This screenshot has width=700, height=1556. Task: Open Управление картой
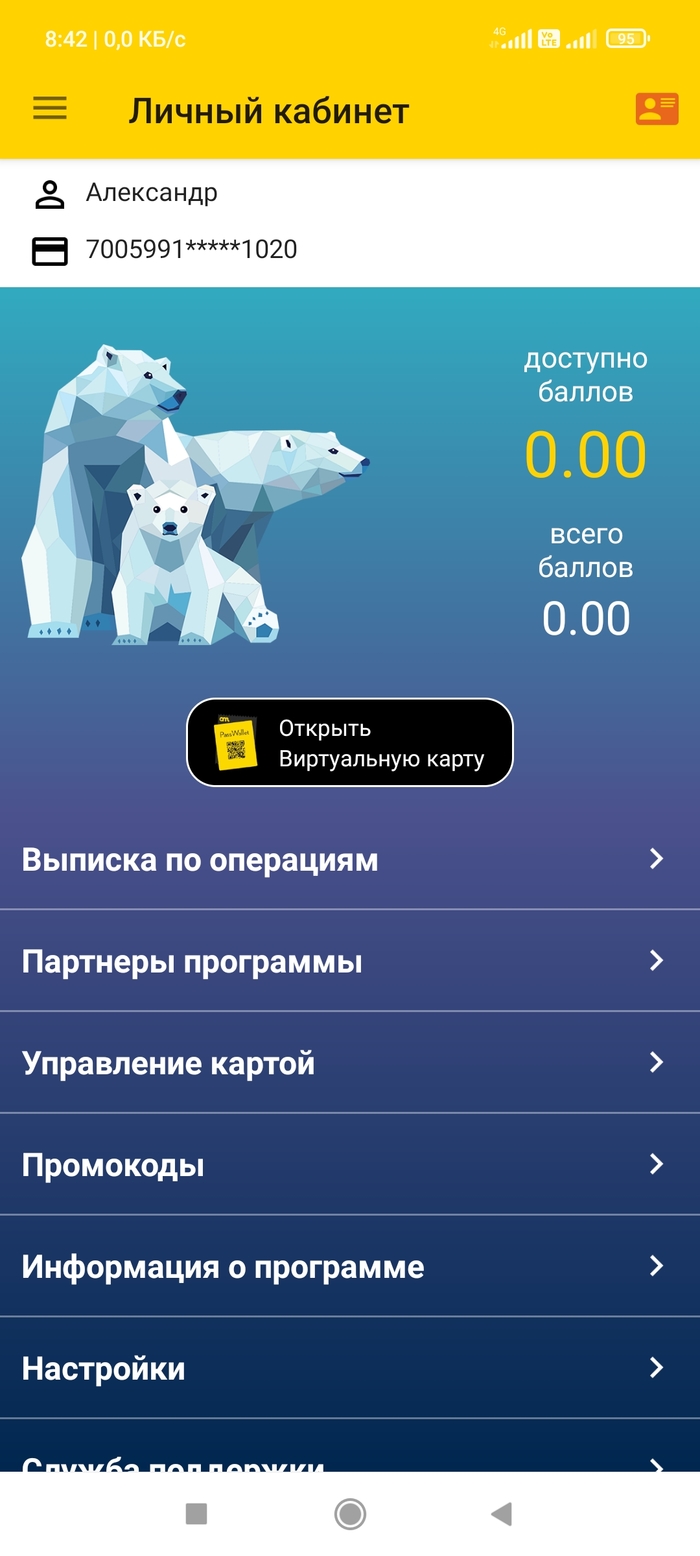(350, 1063)
